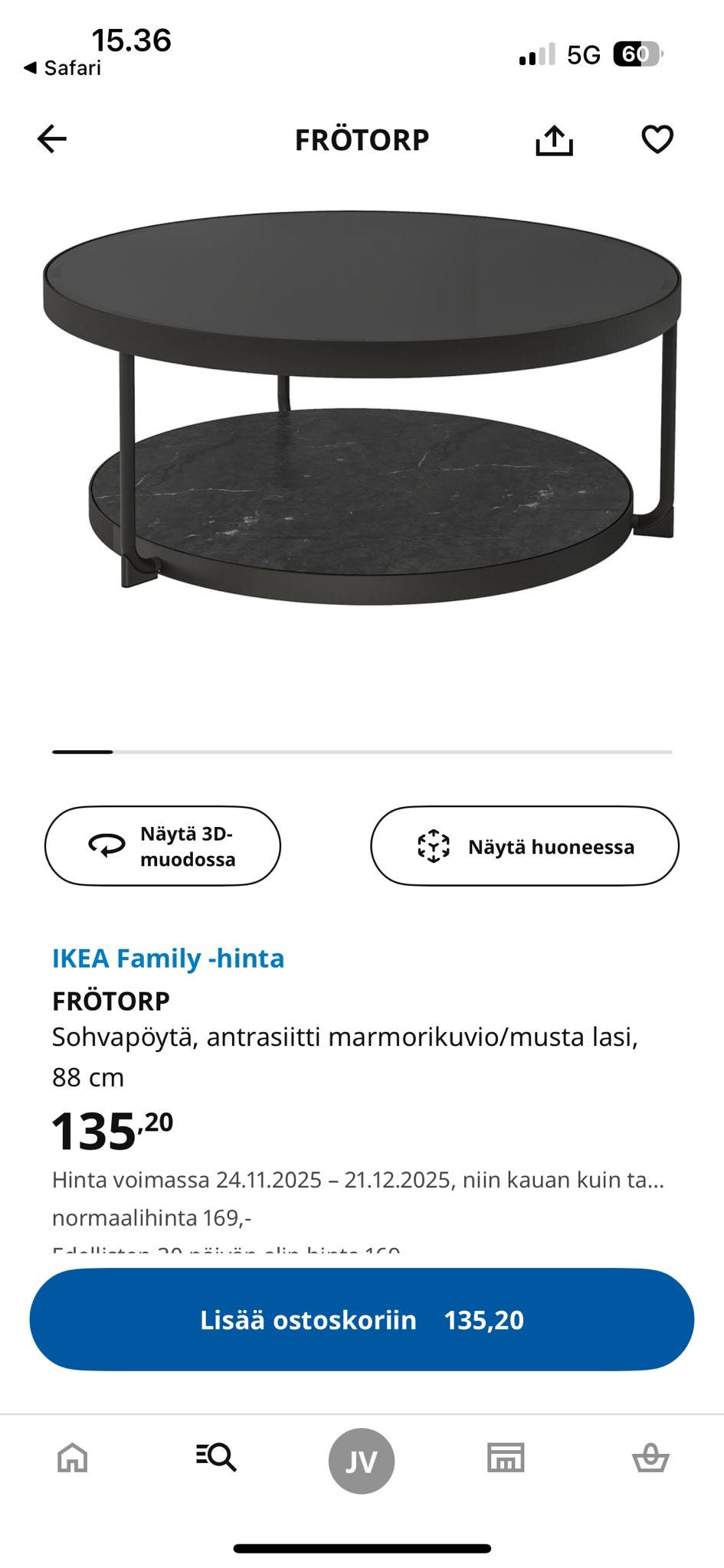Open the shopping basket icon

point(651,1459)
